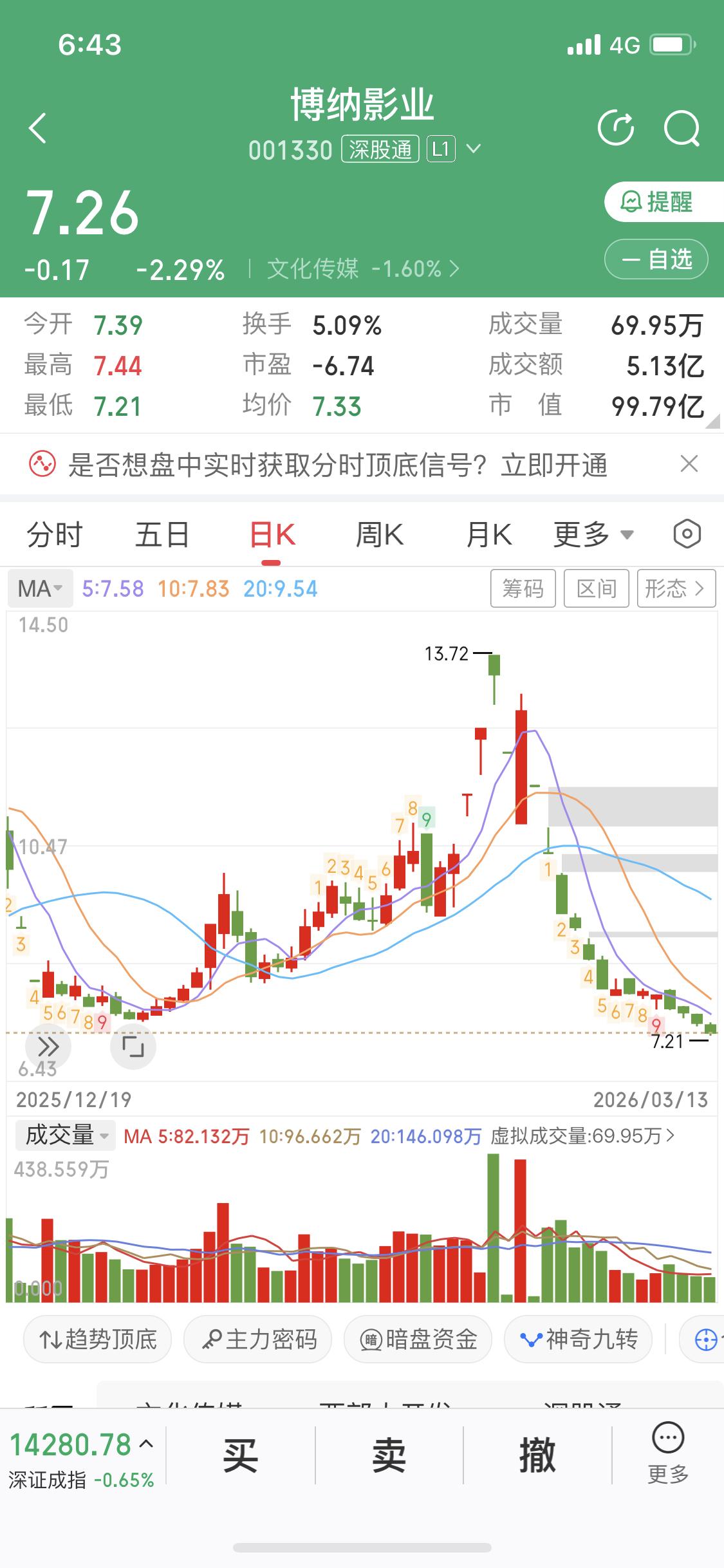Open chart settings with the target icon

point(687,534)
